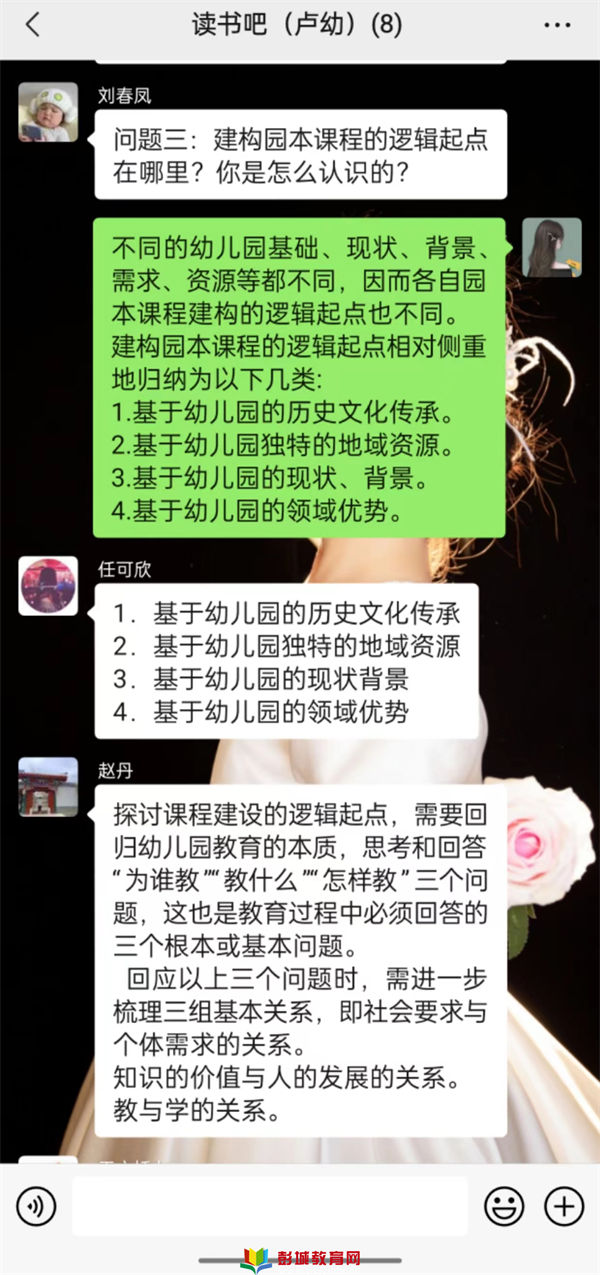
Task: Go back from the 读书吧 chat
Action: click(33, 26)
